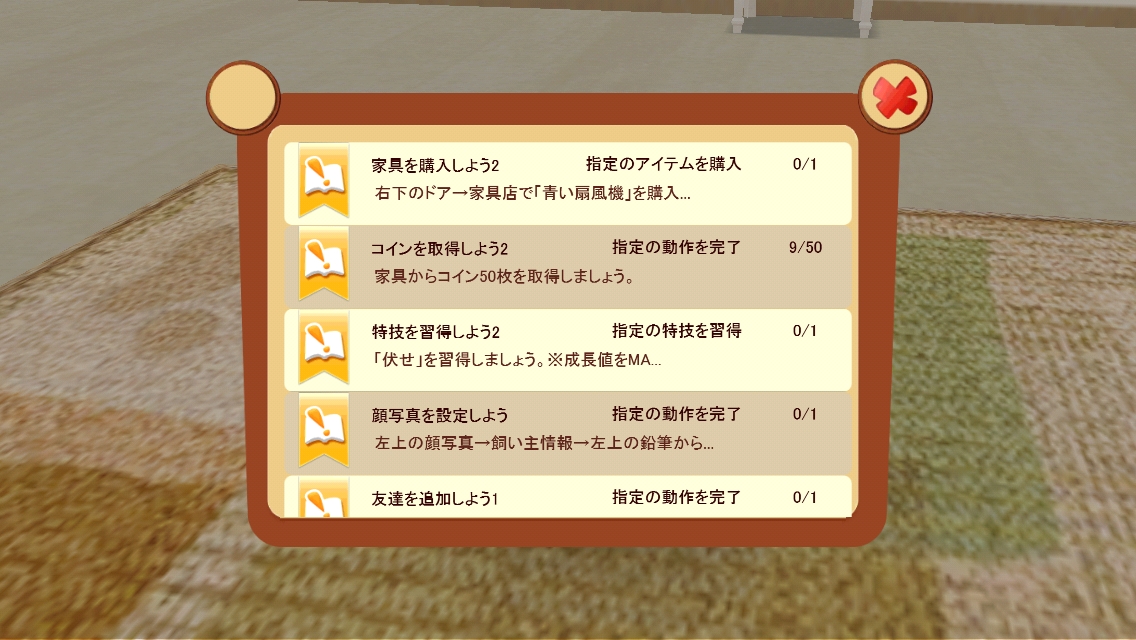Select the 特技を習得しよう2 quest row
This screenshot has height=640, width=1136.
coord(567,349)
